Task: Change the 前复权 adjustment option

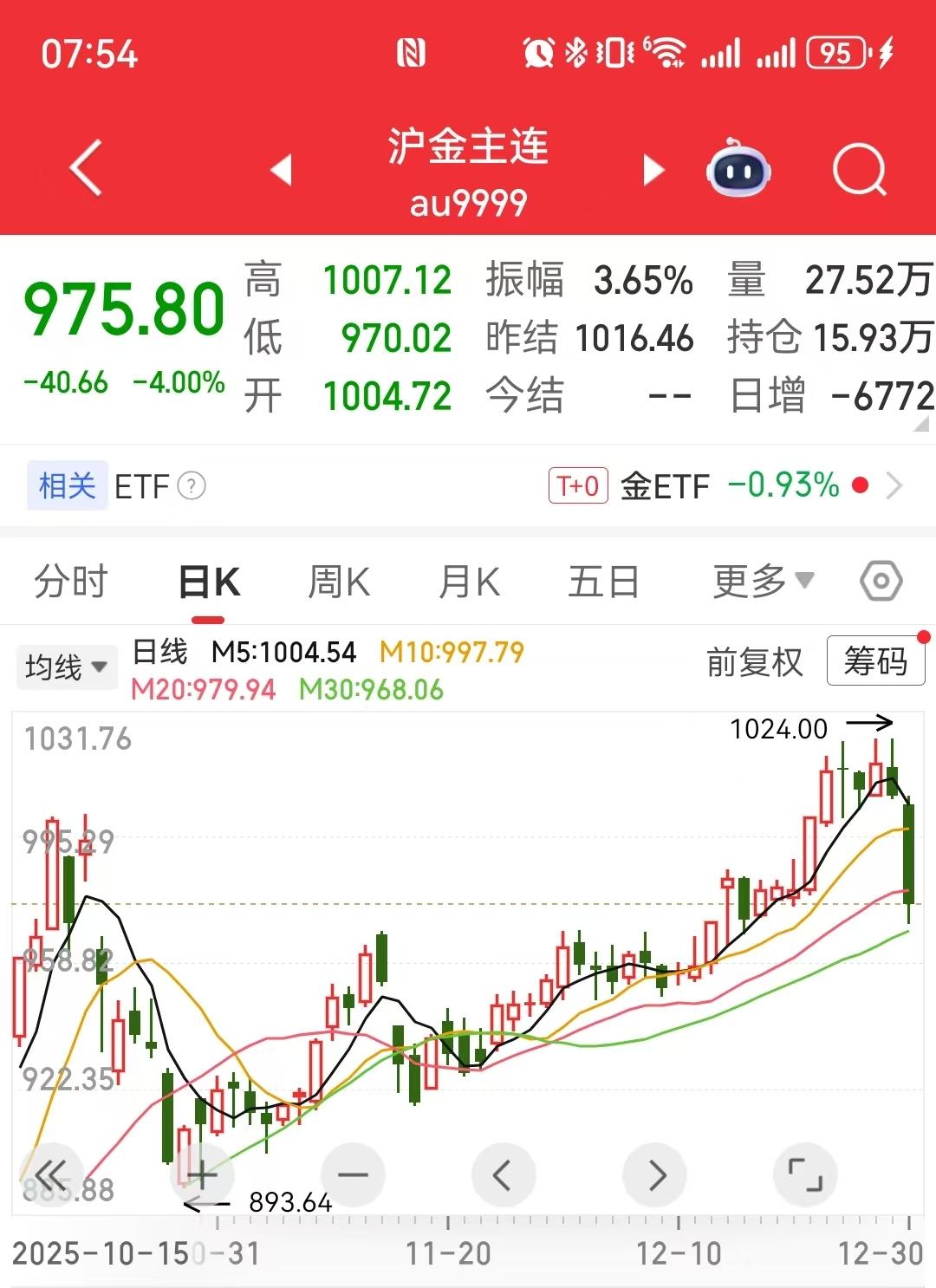Action: [x=754, y=662]
